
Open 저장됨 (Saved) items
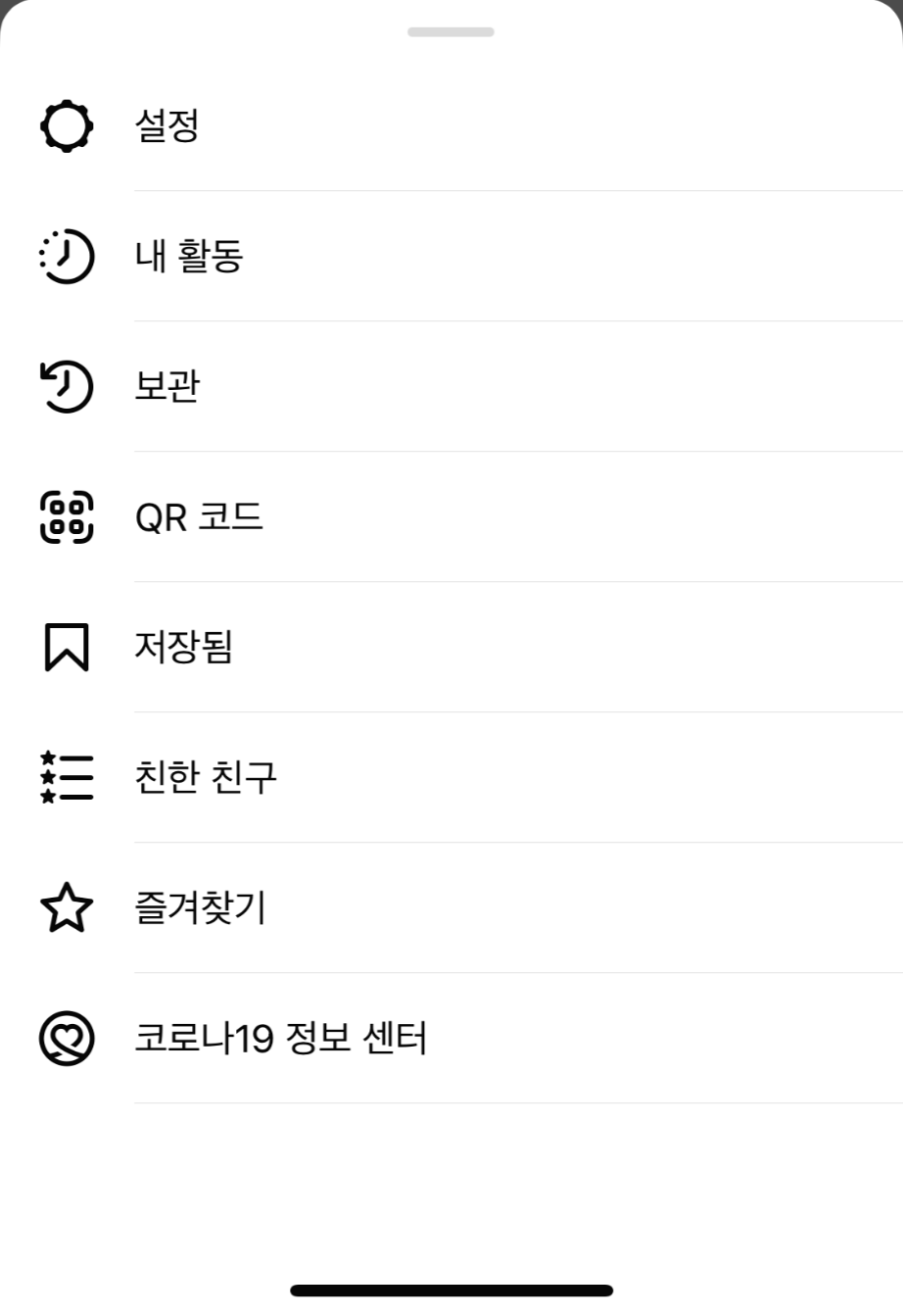point(183,647)
